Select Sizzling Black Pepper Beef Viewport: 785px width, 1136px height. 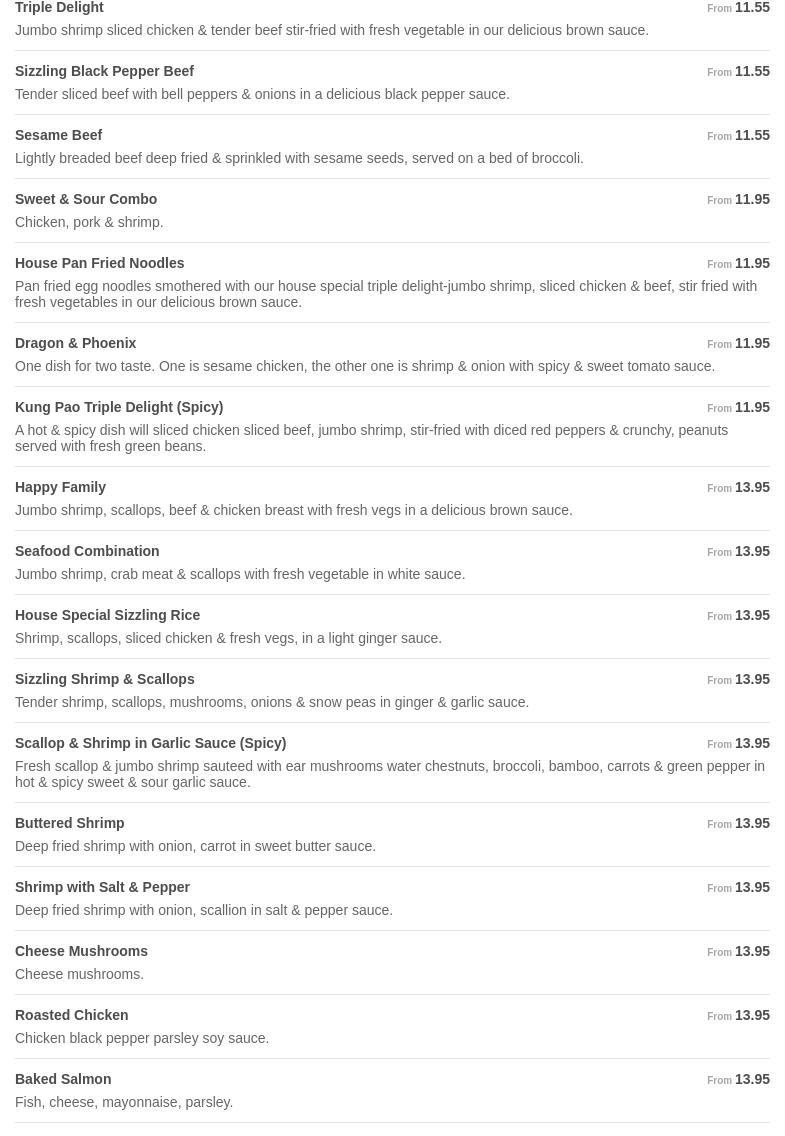tap(104, 72)
